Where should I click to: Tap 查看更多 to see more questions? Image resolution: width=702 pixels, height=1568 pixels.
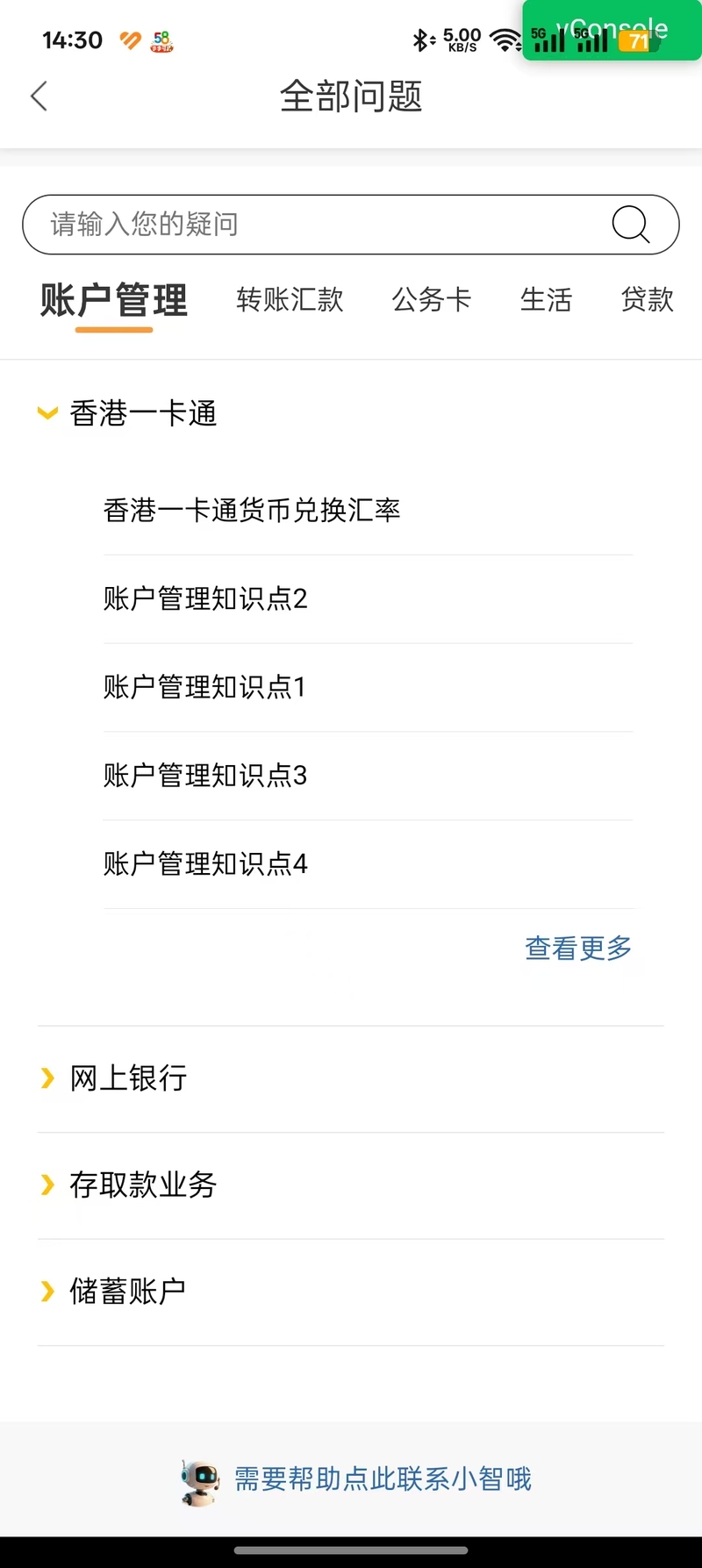[x=577, y=948]
